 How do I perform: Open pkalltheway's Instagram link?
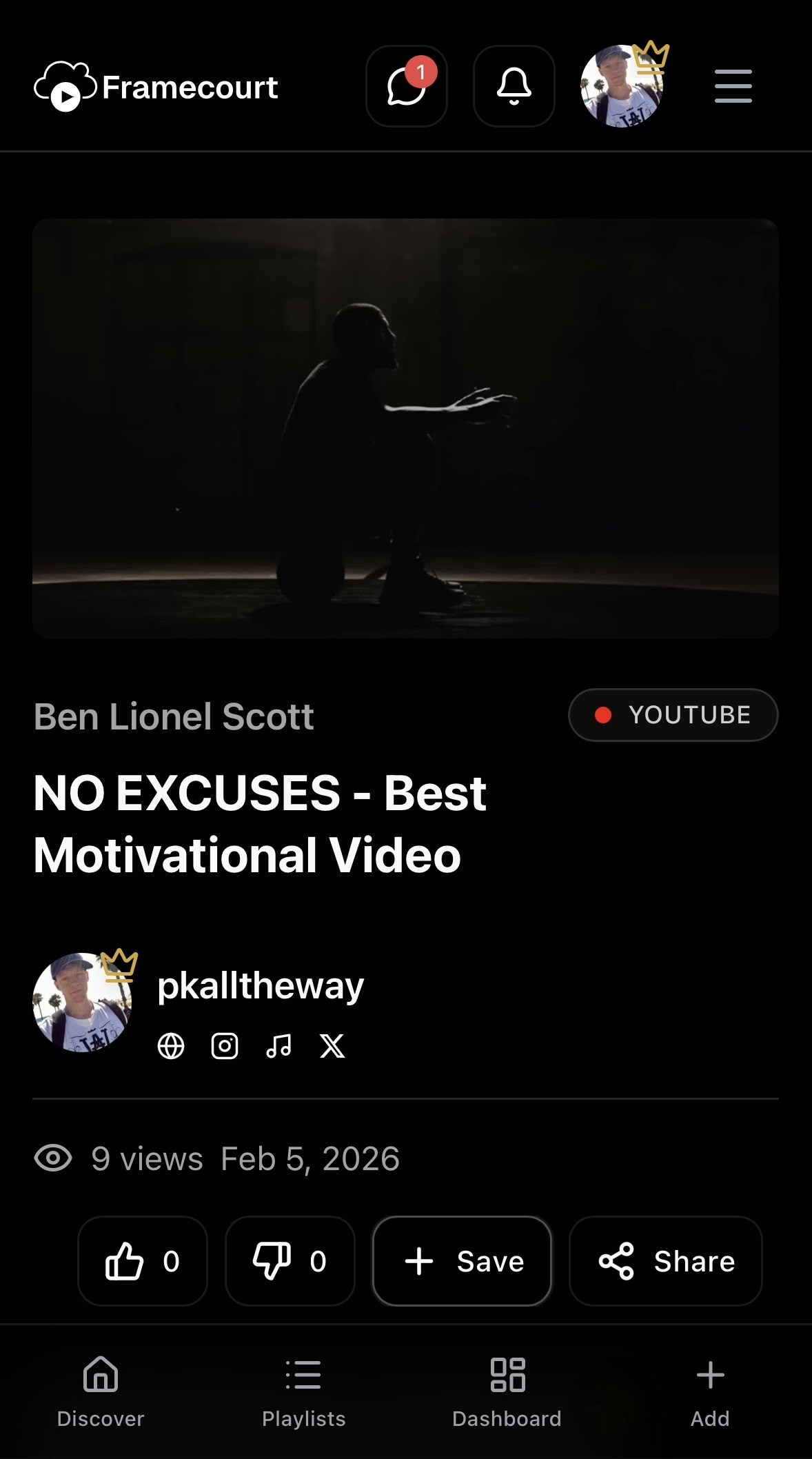(x=225, y=1046)
